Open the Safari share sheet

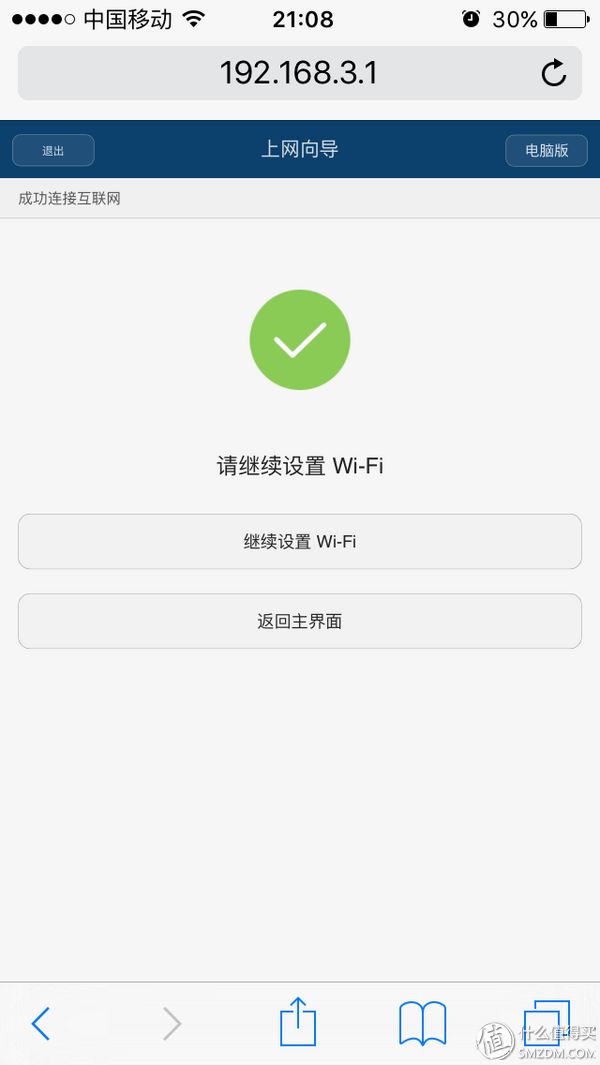298,1020
